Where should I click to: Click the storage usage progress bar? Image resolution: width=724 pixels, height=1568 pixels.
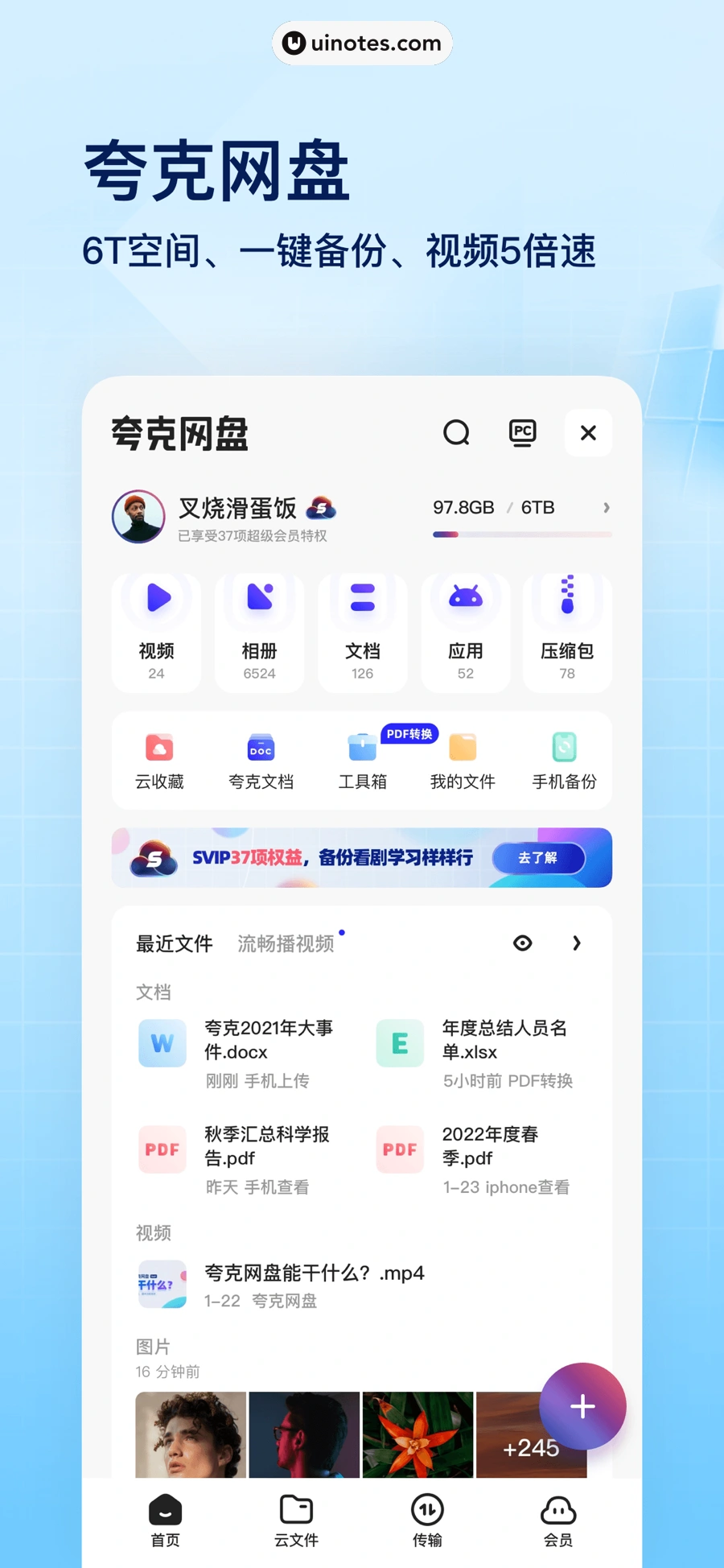coord(521,534)
